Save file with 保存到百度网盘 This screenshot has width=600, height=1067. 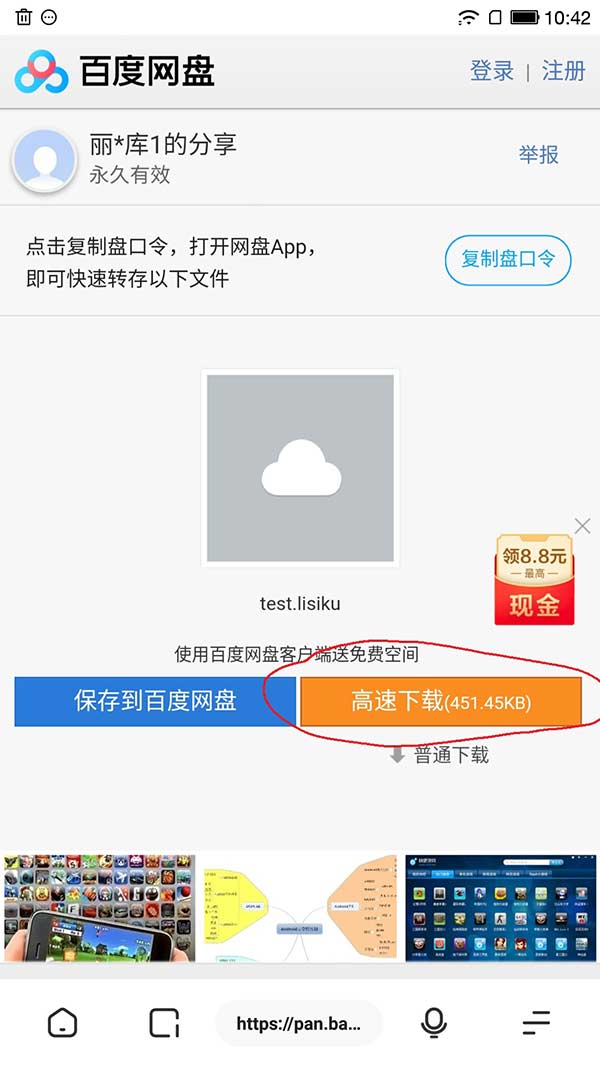(x=155, y=701)
